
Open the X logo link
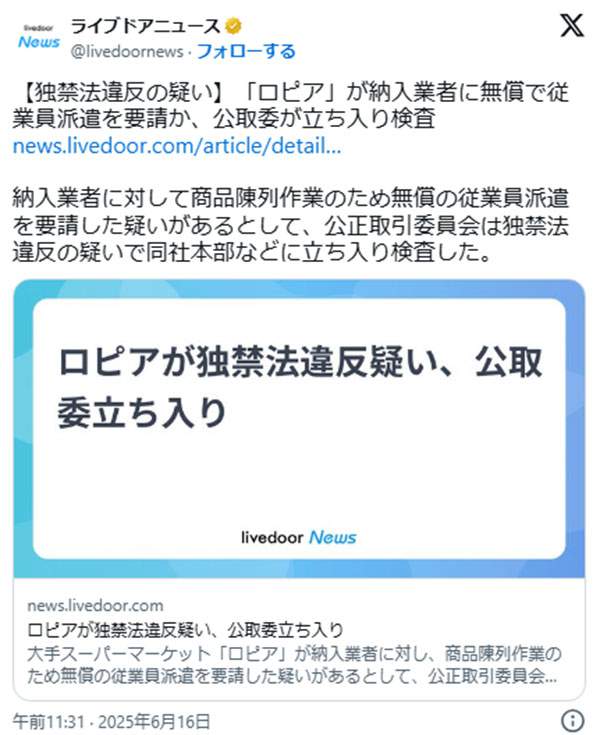tap(571, 27)
